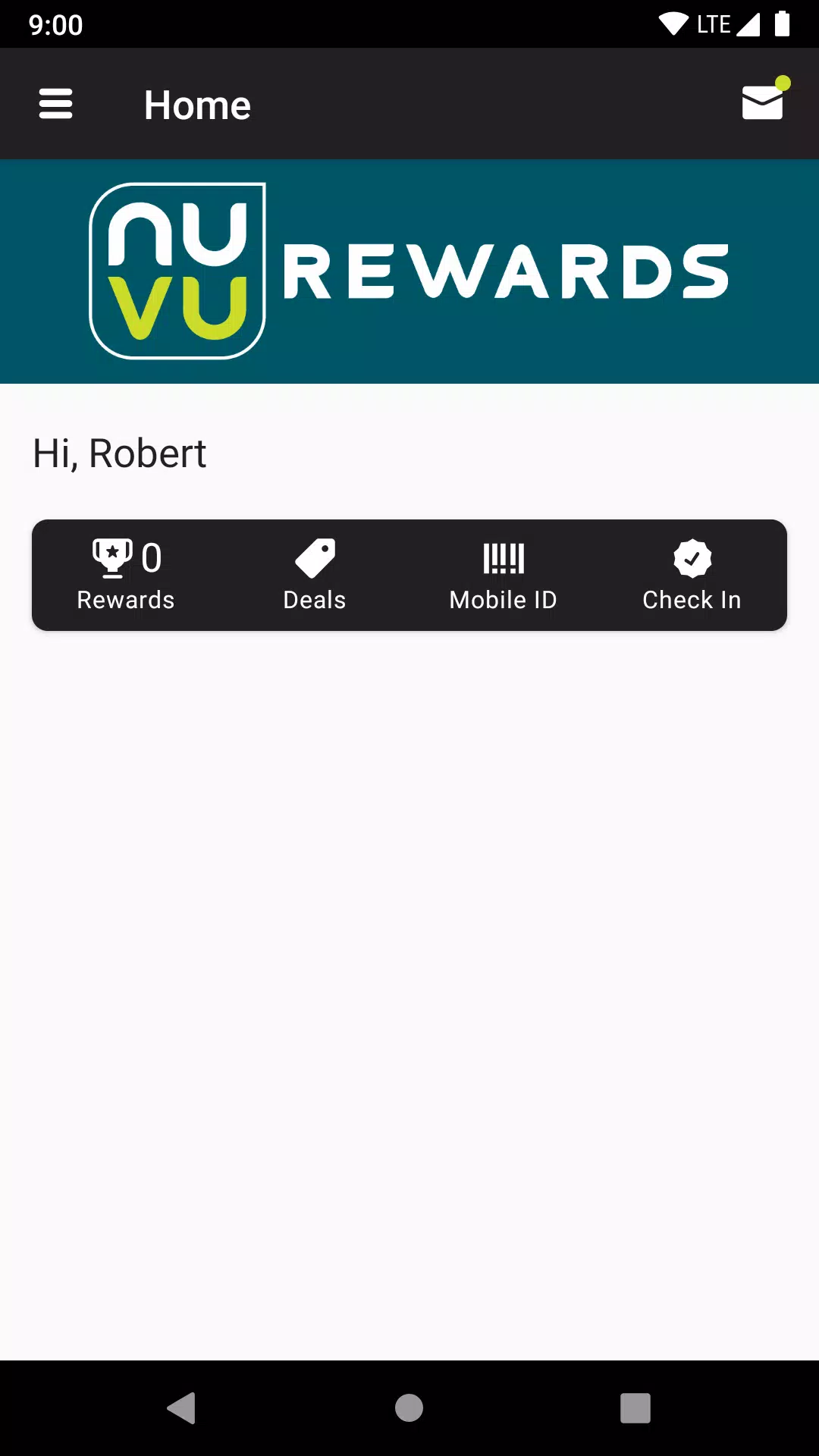Open the Deals section
Image resolution: width=819 pixels, height=1456 pixels.
(315, 575)
